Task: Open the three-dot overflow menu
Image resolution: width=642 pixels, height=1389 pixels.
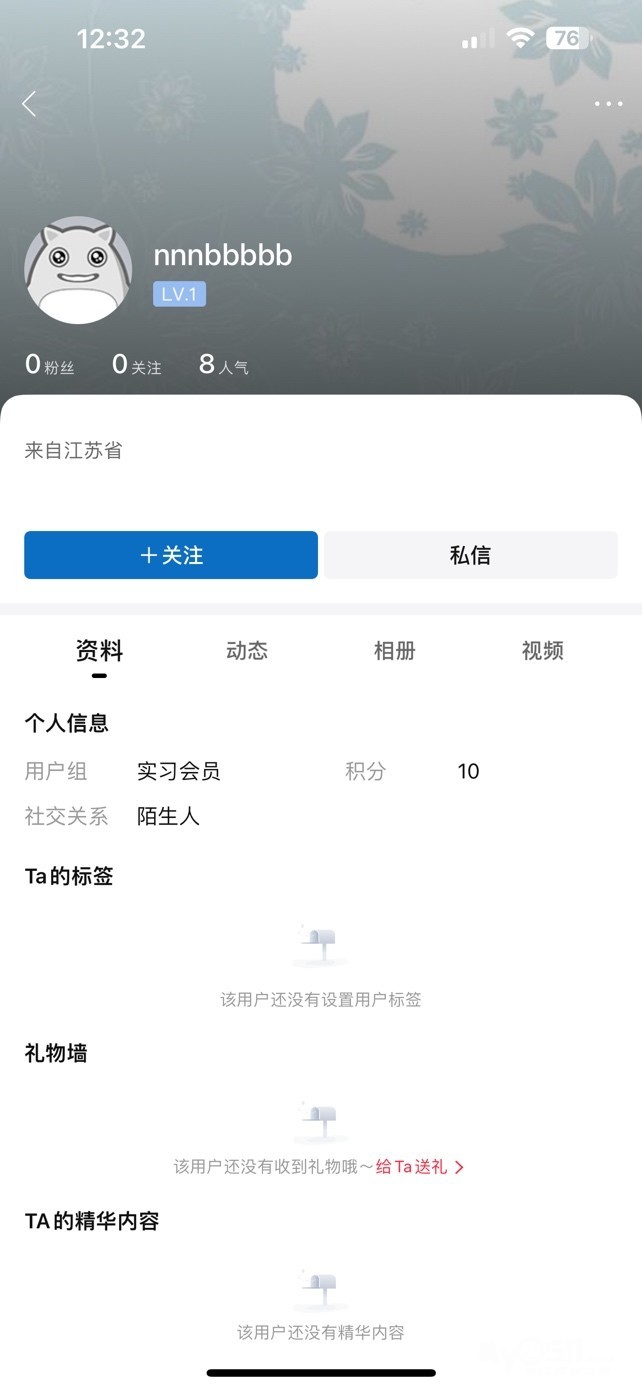Action: (x=608, y=104)
